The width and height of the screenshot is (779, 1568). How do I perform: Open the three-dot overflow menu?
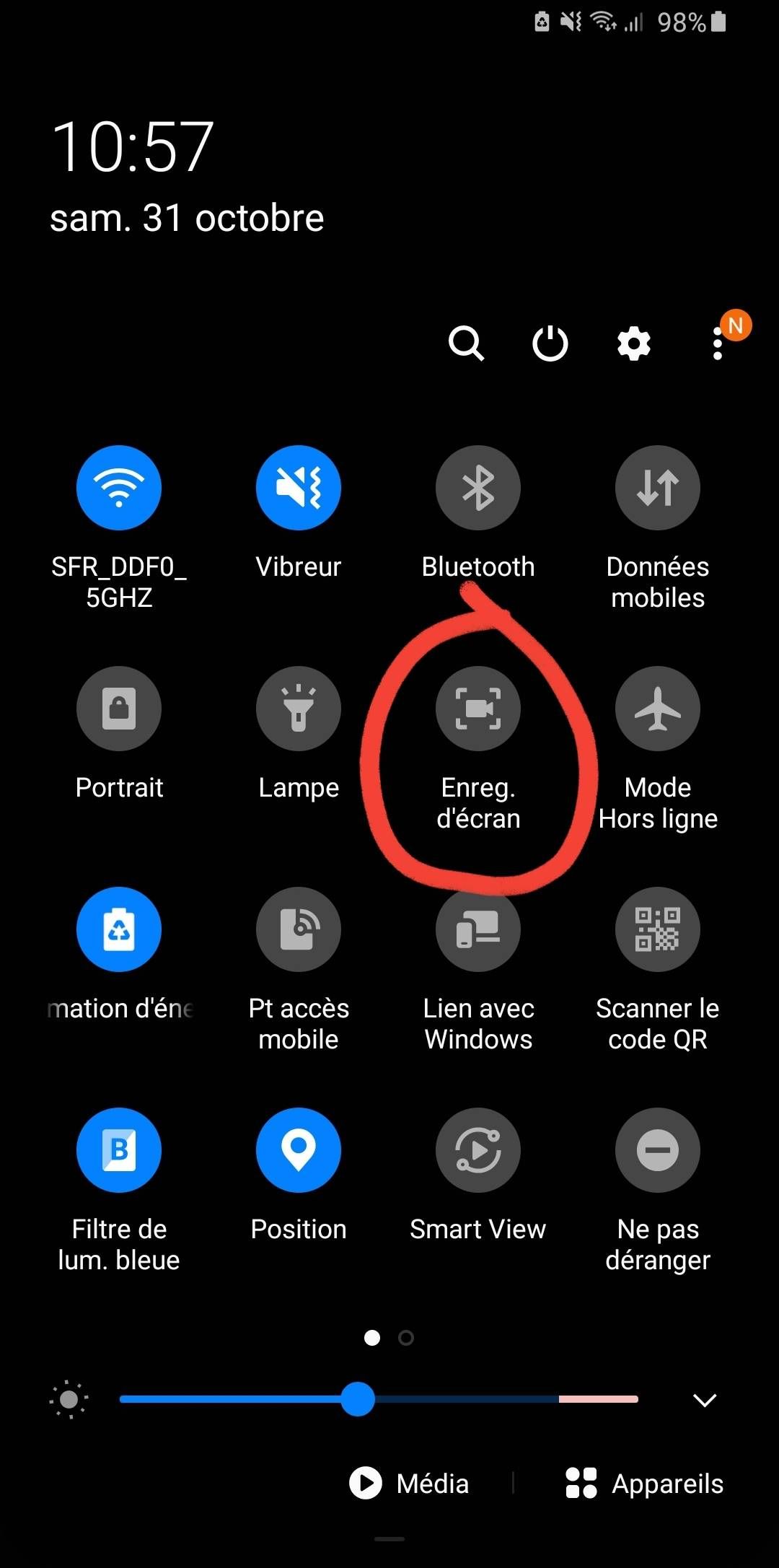(717, 344)
